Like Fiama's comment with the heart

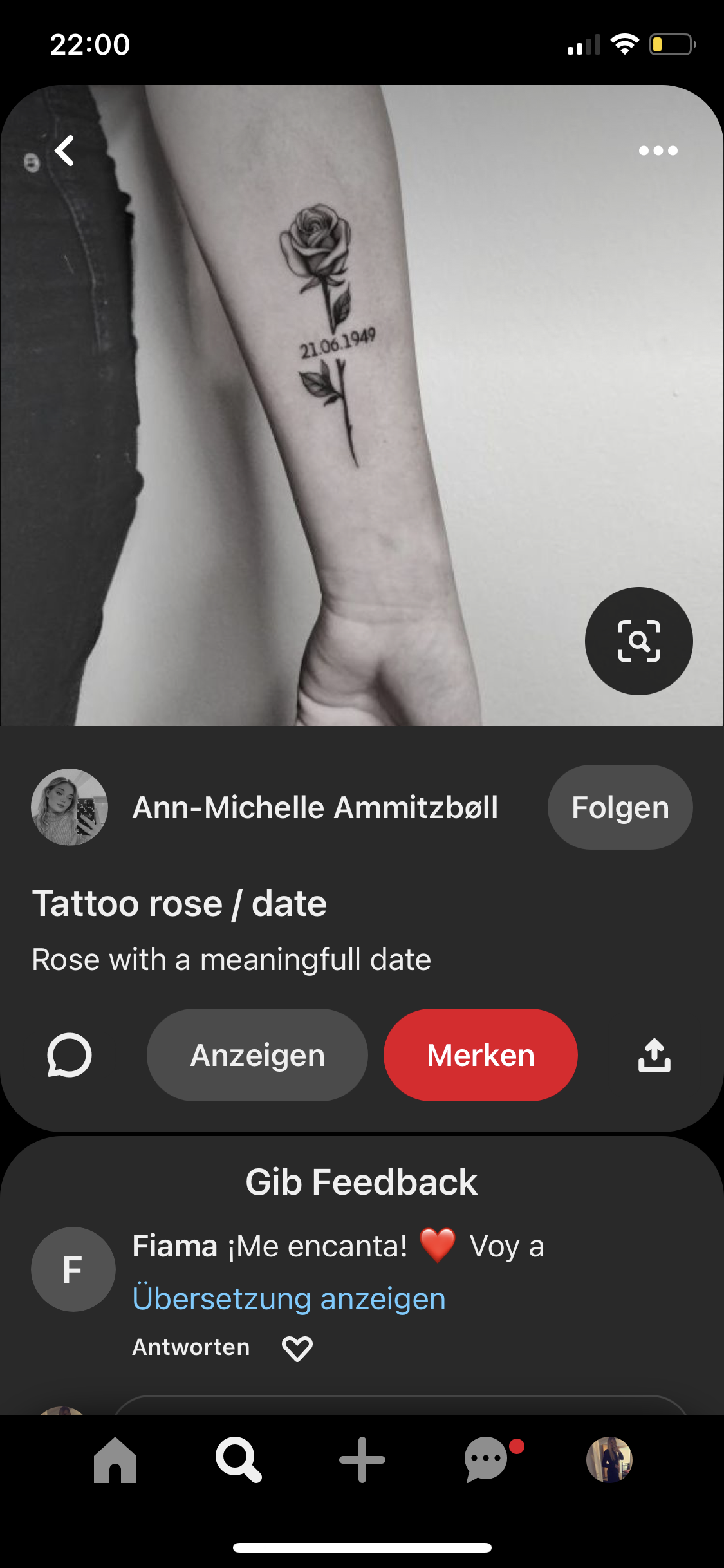pos(297,1348)
